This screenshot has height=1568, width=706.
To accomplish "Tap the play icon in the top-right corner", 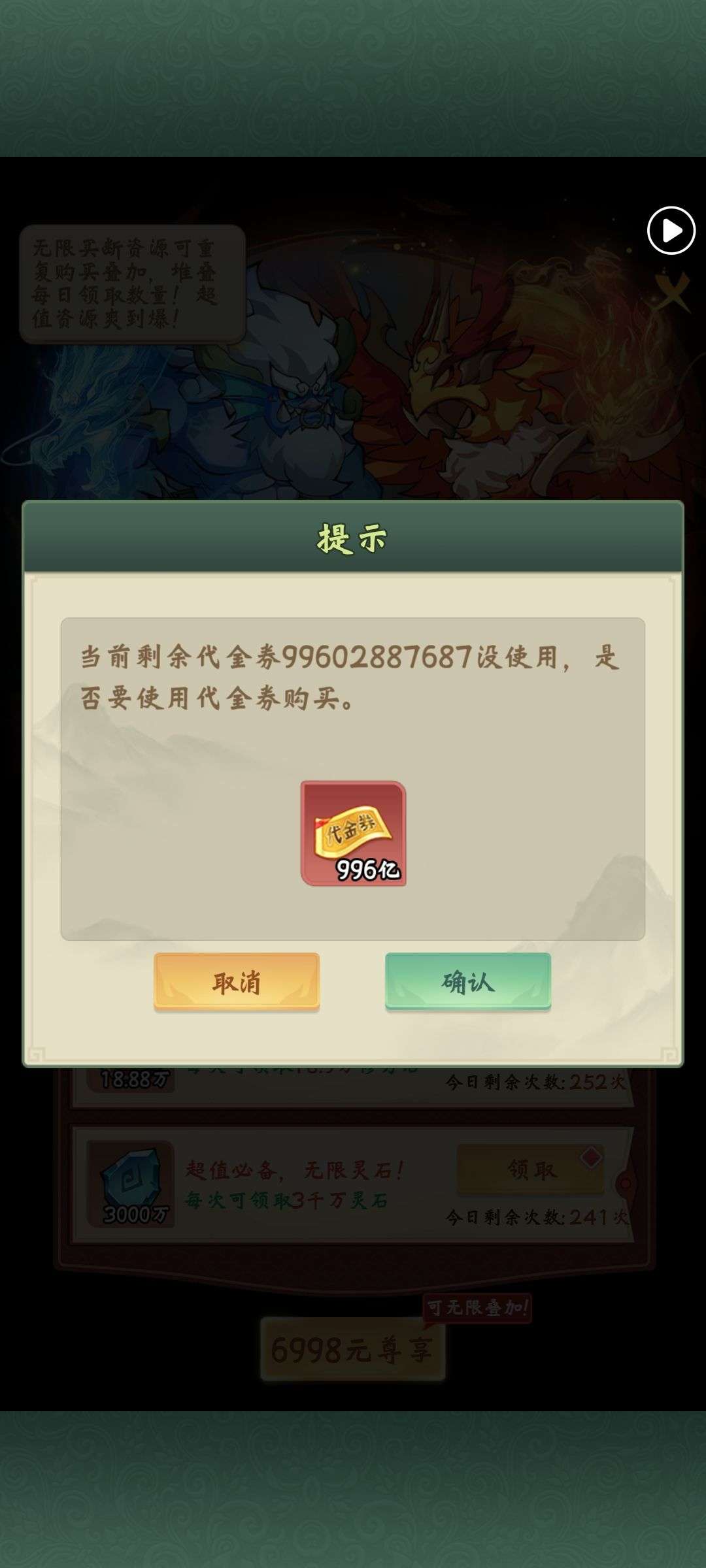I will pyautogui.click(x=671, y=231).
